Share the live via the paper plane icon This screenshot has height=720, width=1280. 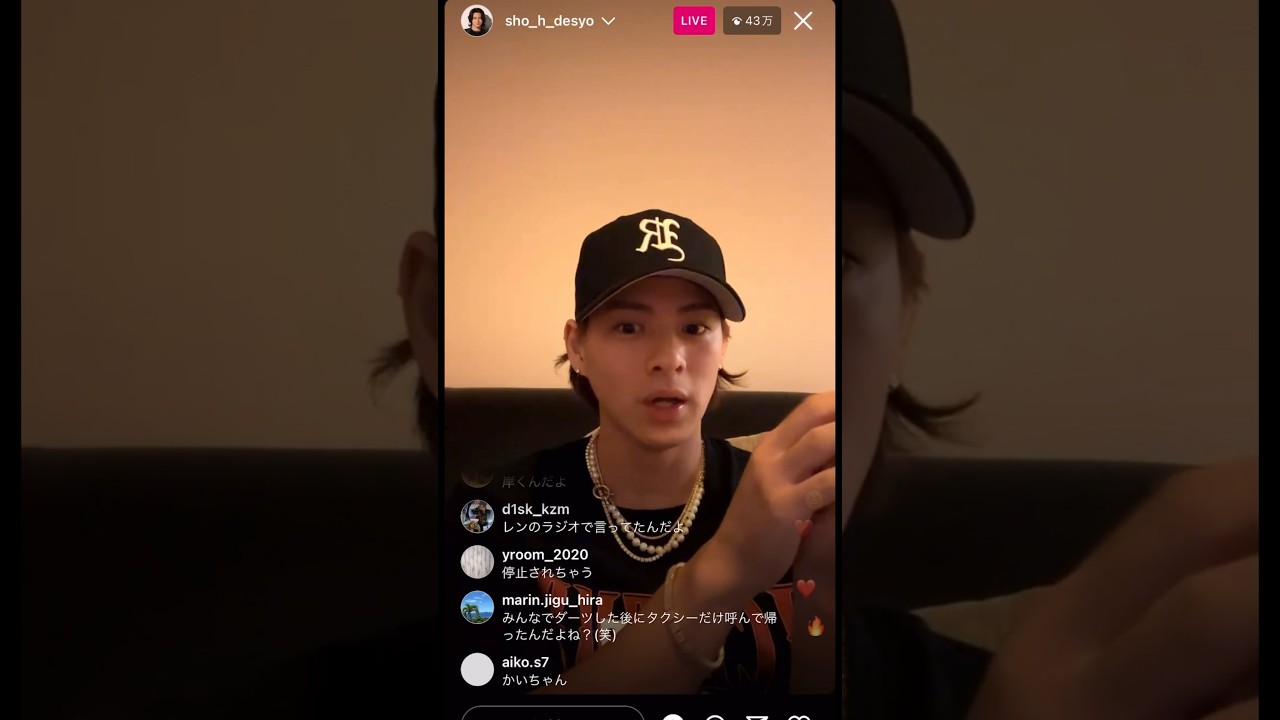coord(757,716)
